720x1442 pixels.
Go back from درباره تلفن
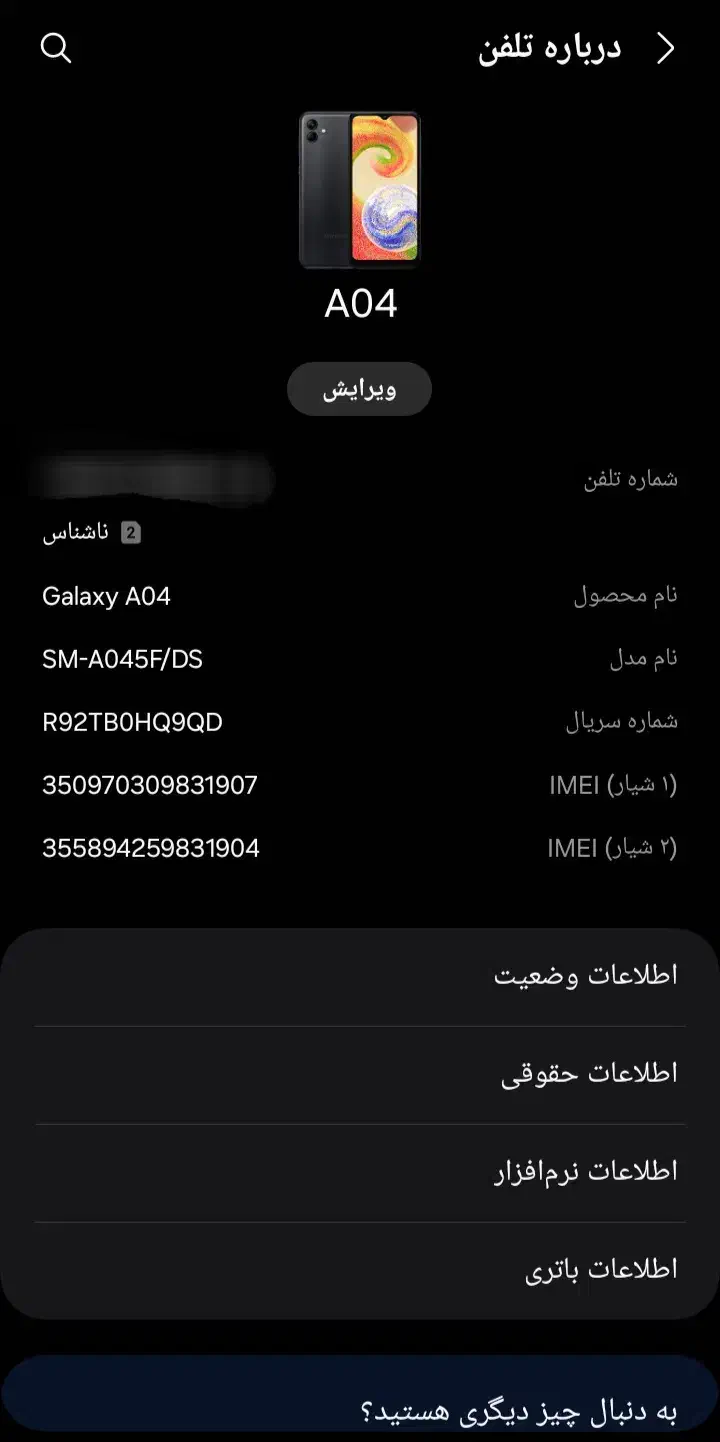[665, 48]
